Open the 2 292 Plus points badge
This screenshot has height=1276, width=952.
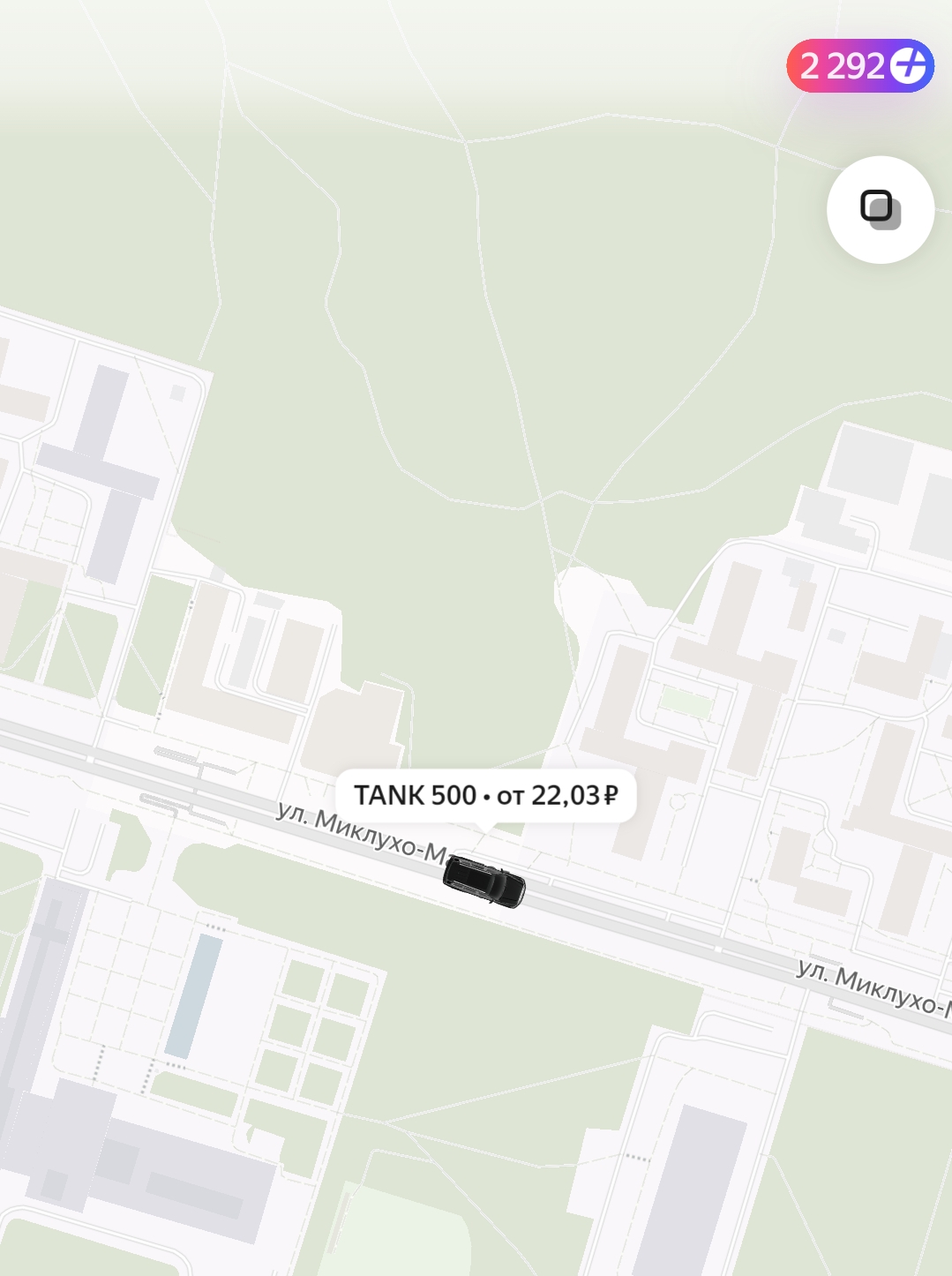pos(859,66)
